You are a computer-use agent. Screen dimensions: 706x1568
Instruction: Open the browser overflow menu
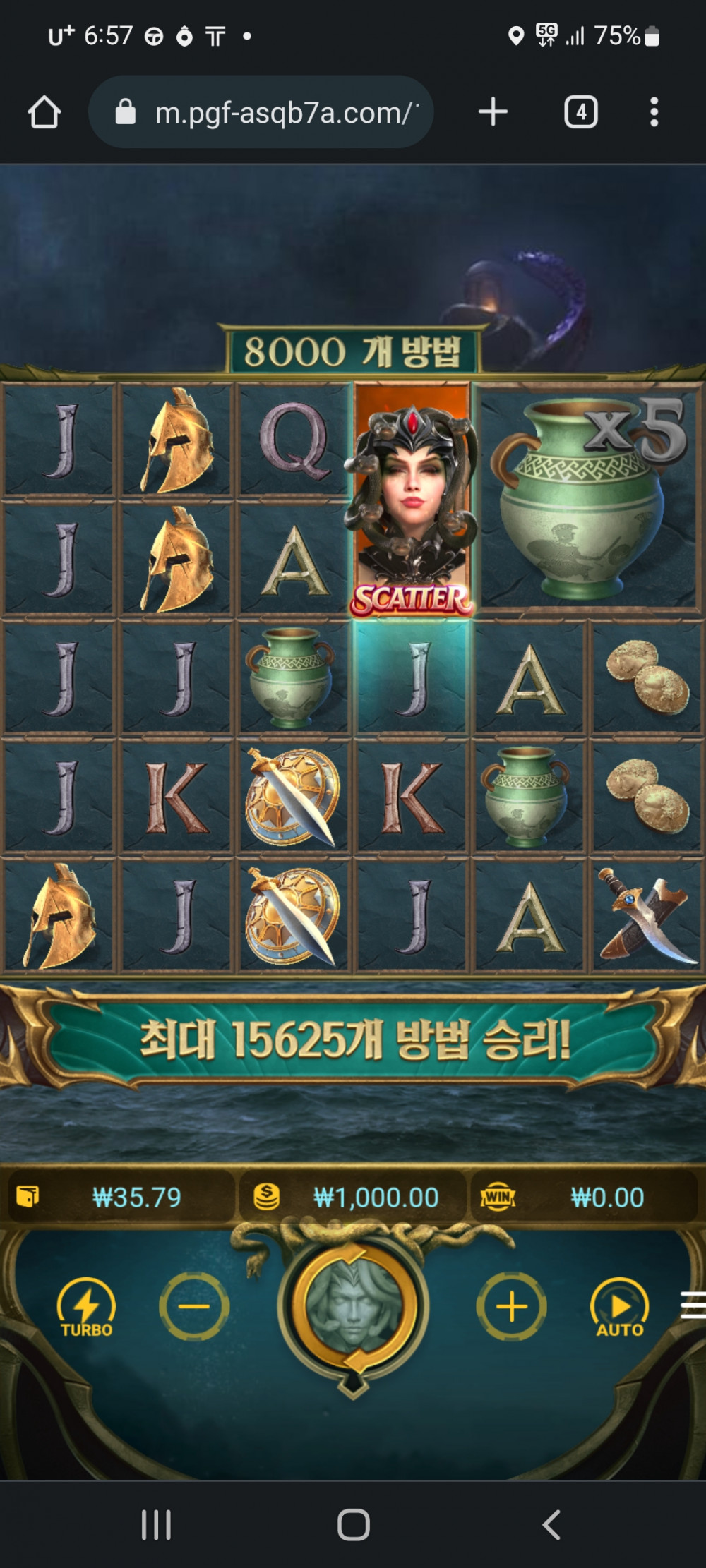654,112
